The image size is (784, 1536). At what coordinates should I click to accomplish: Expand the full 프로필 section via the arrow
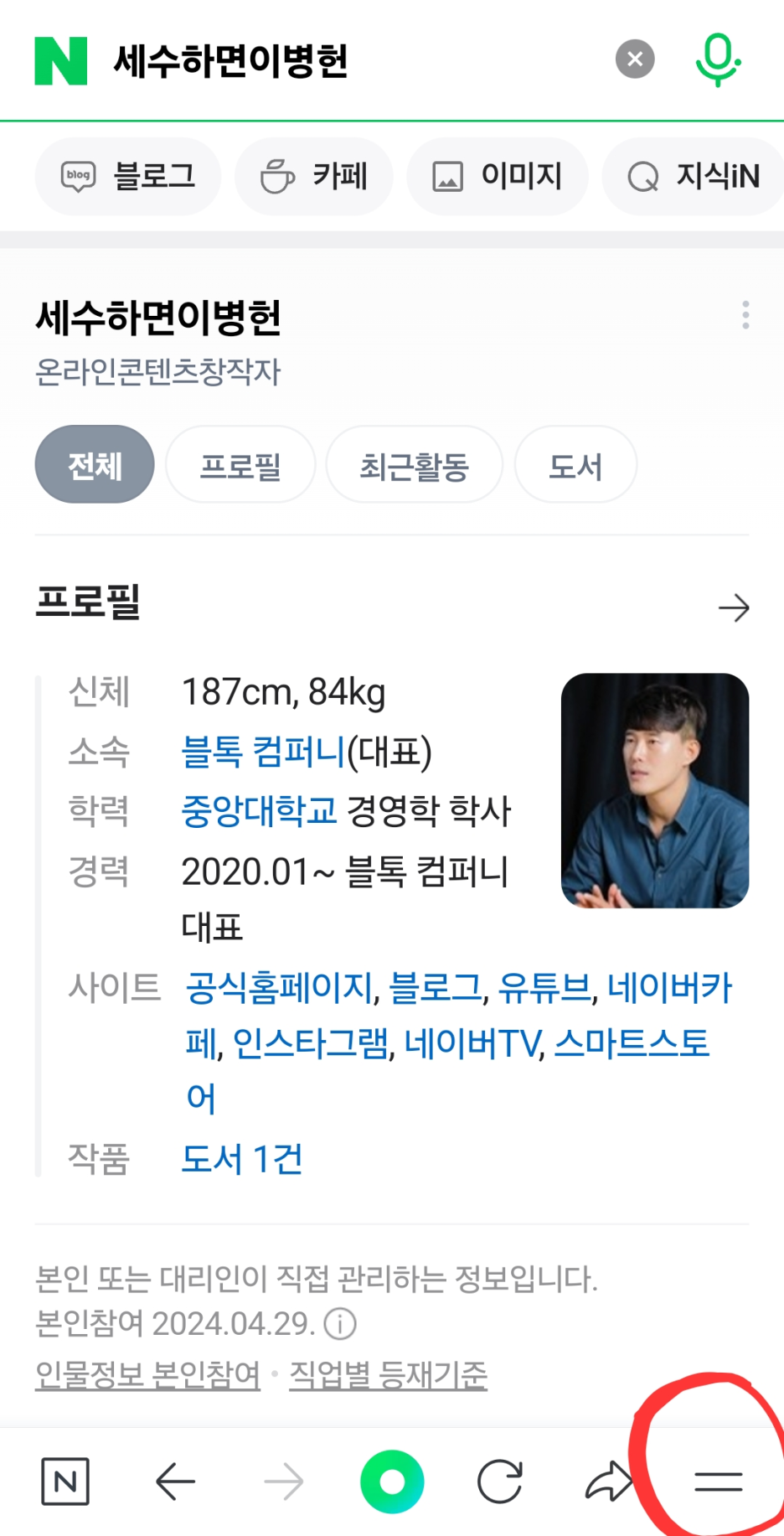(734, 608)
